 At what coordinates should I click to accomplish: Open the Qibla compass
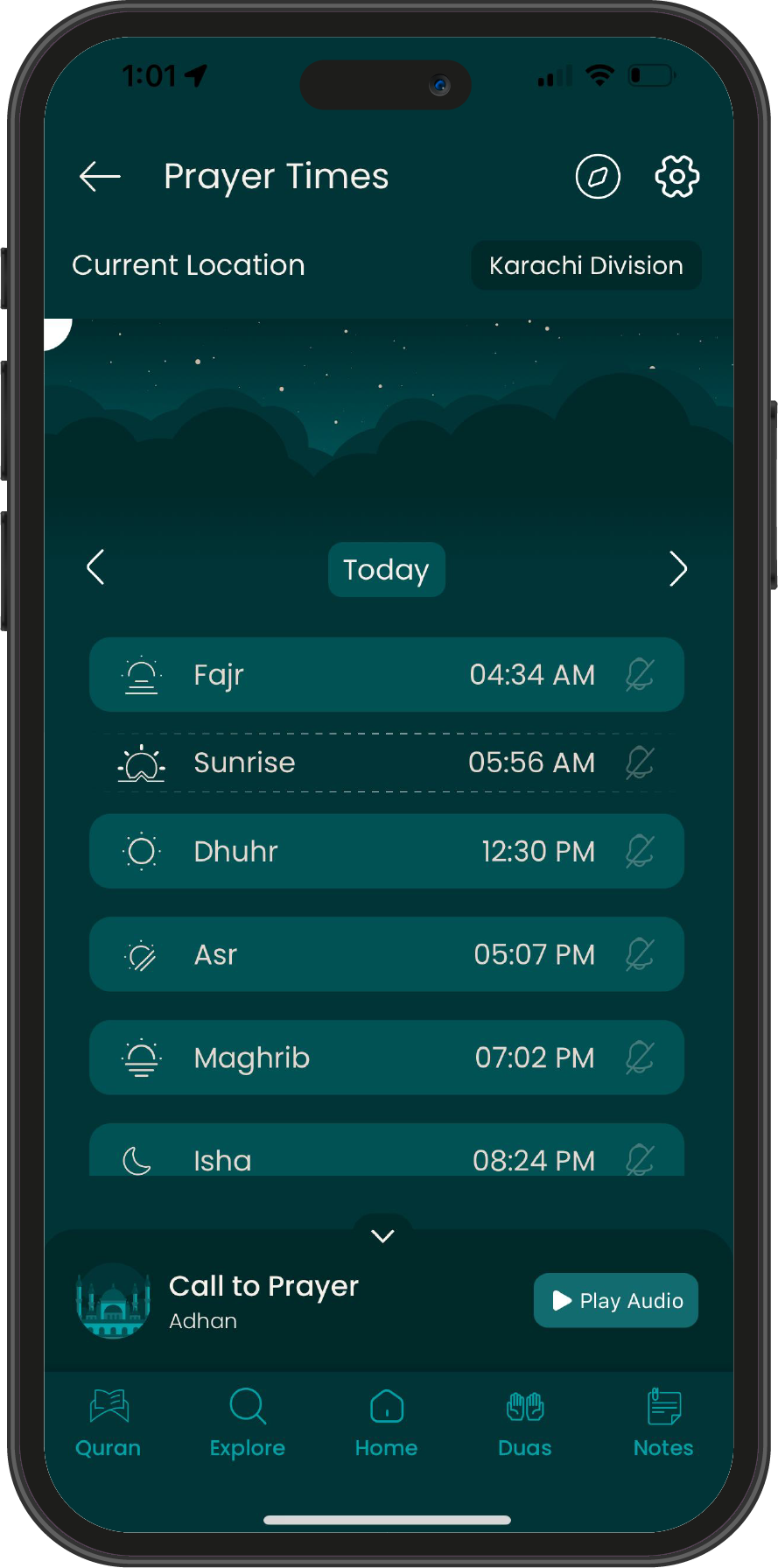pos(598,177)
